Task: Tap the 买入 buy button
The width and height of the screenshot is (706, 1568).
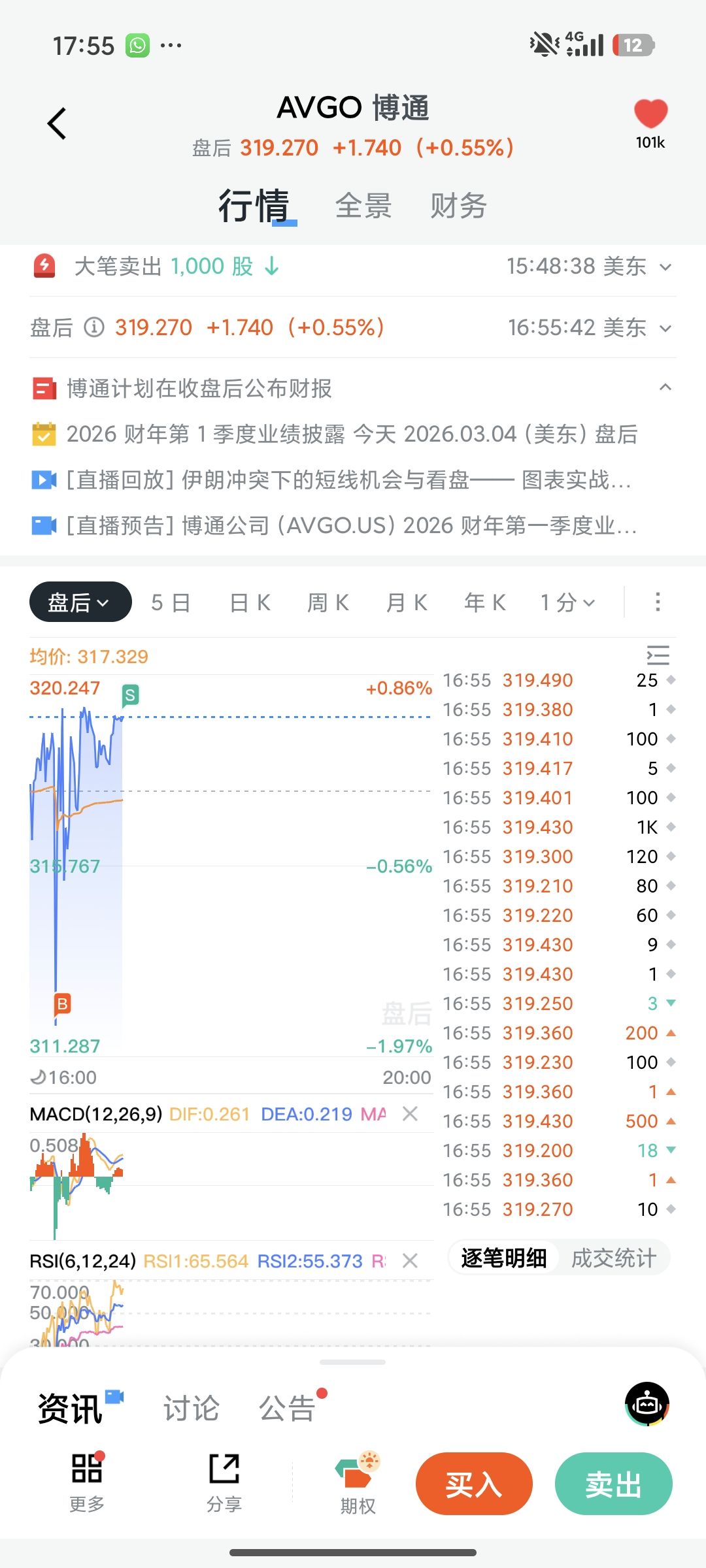Action: pyautogui.click(x=474, y=1484)
